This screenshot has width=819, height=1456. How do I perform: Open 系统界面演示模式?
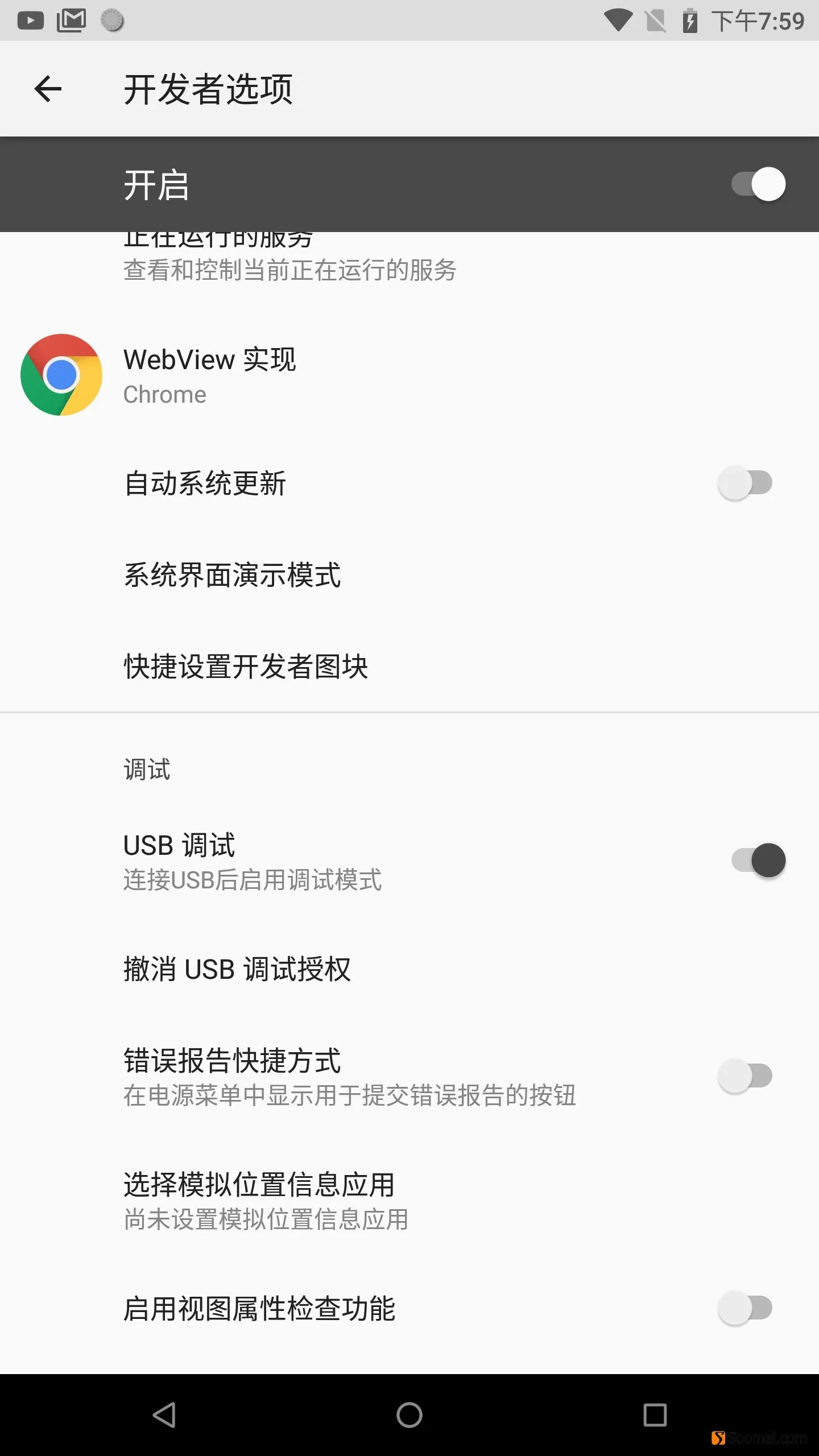pos(409,574)
